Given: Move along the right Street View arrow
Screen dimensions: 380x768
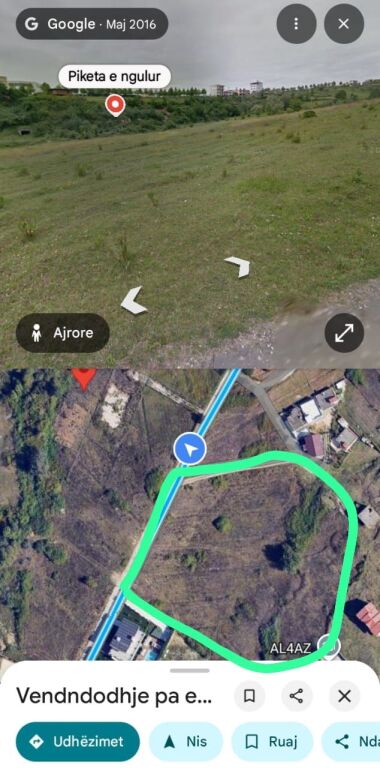Looking at the screenshot, I should tap(238, 266).
